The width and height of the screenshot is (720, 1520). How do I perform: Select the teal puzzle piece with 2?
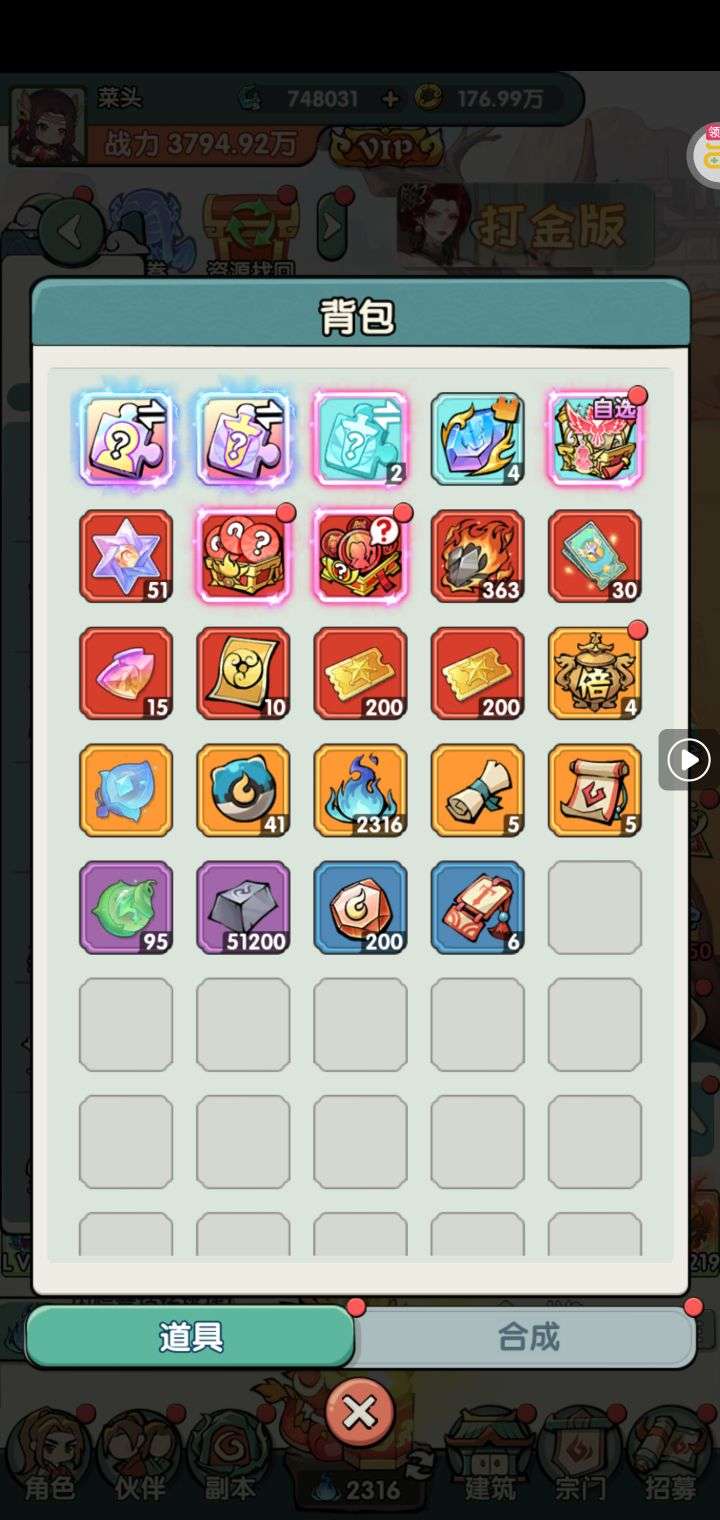[360, 438]
